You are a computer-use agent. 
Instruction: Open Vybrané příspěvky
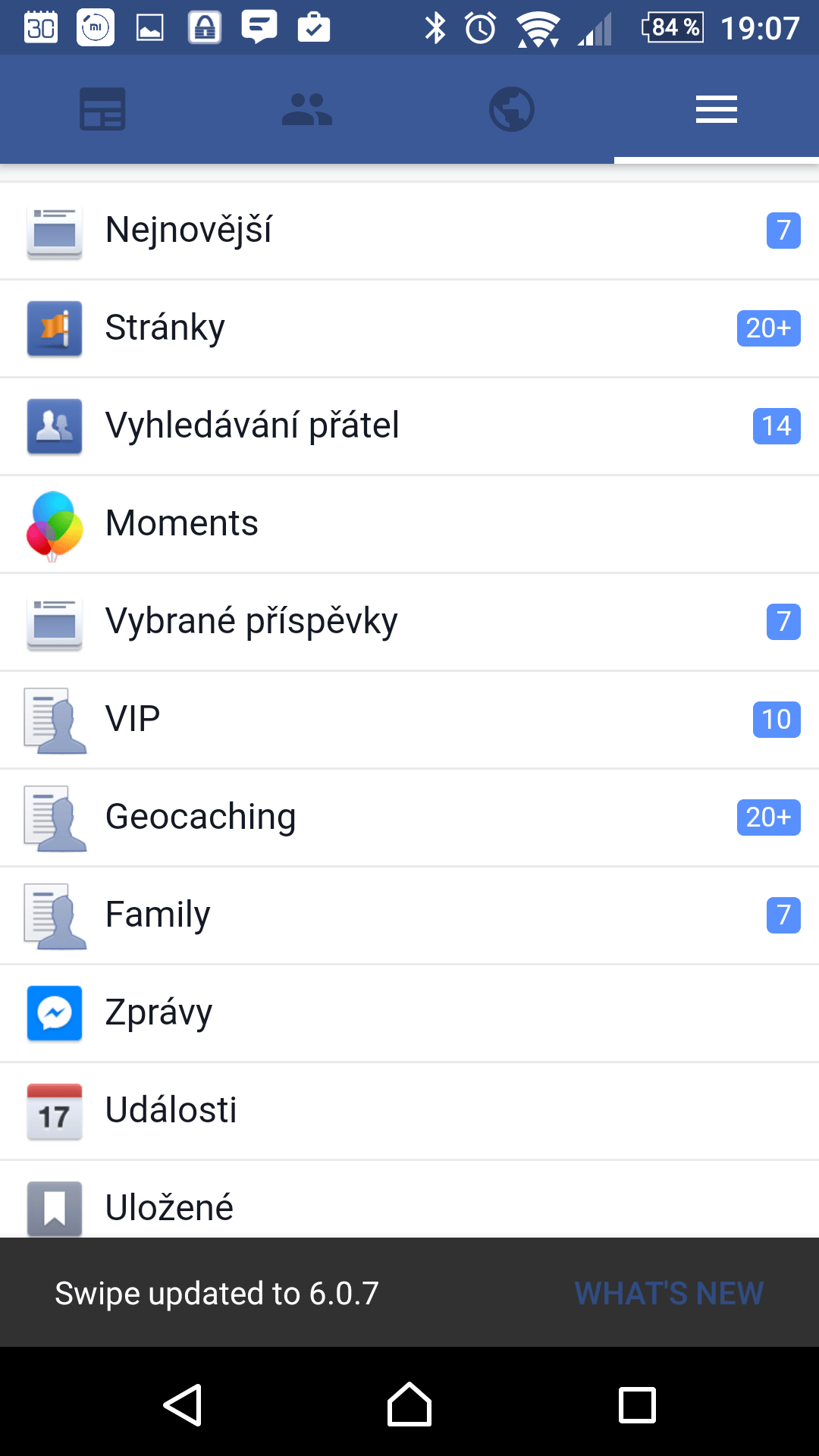pos(409,622)
